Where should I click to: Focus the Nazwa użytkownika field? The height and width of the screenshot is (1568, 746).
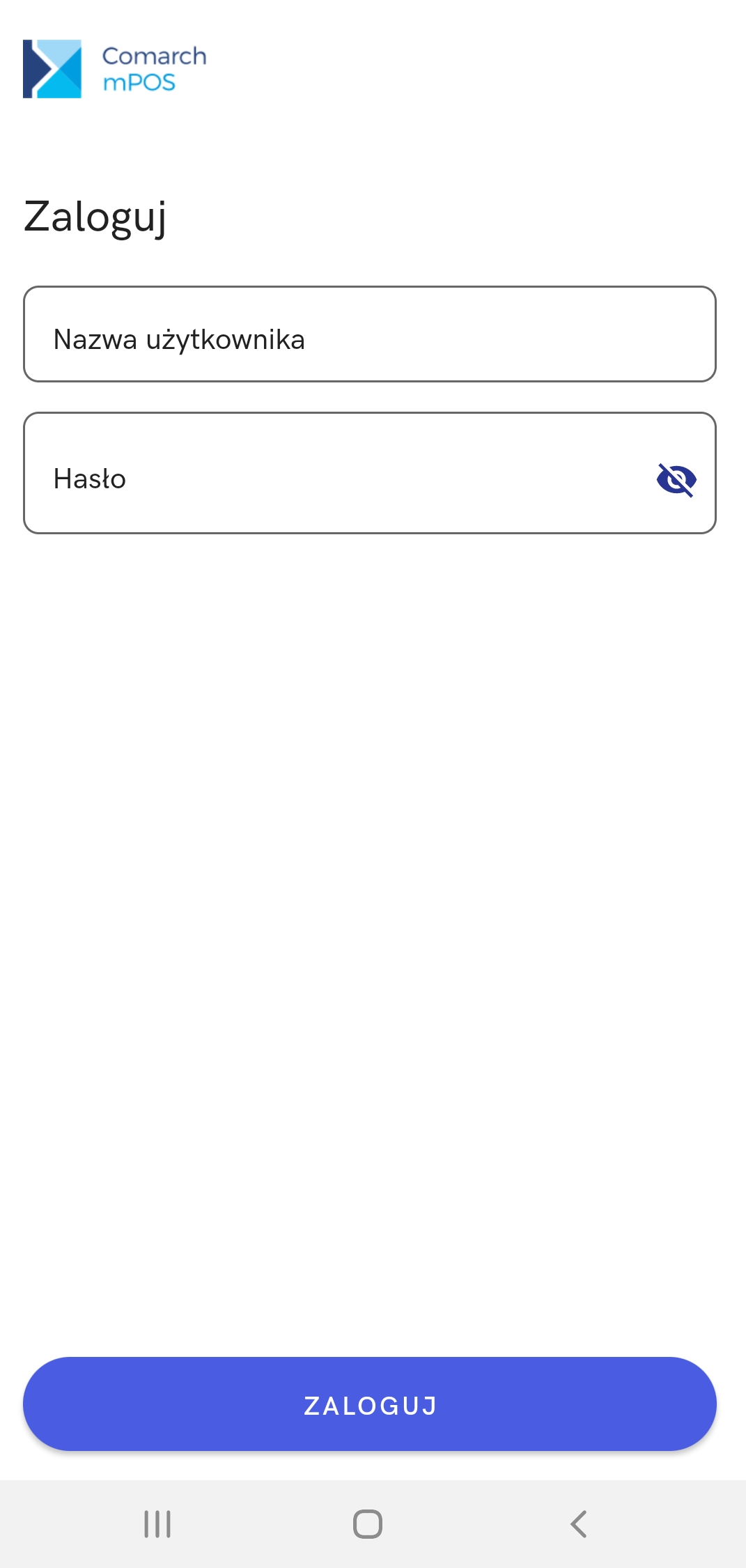click(x=370, y=334)
